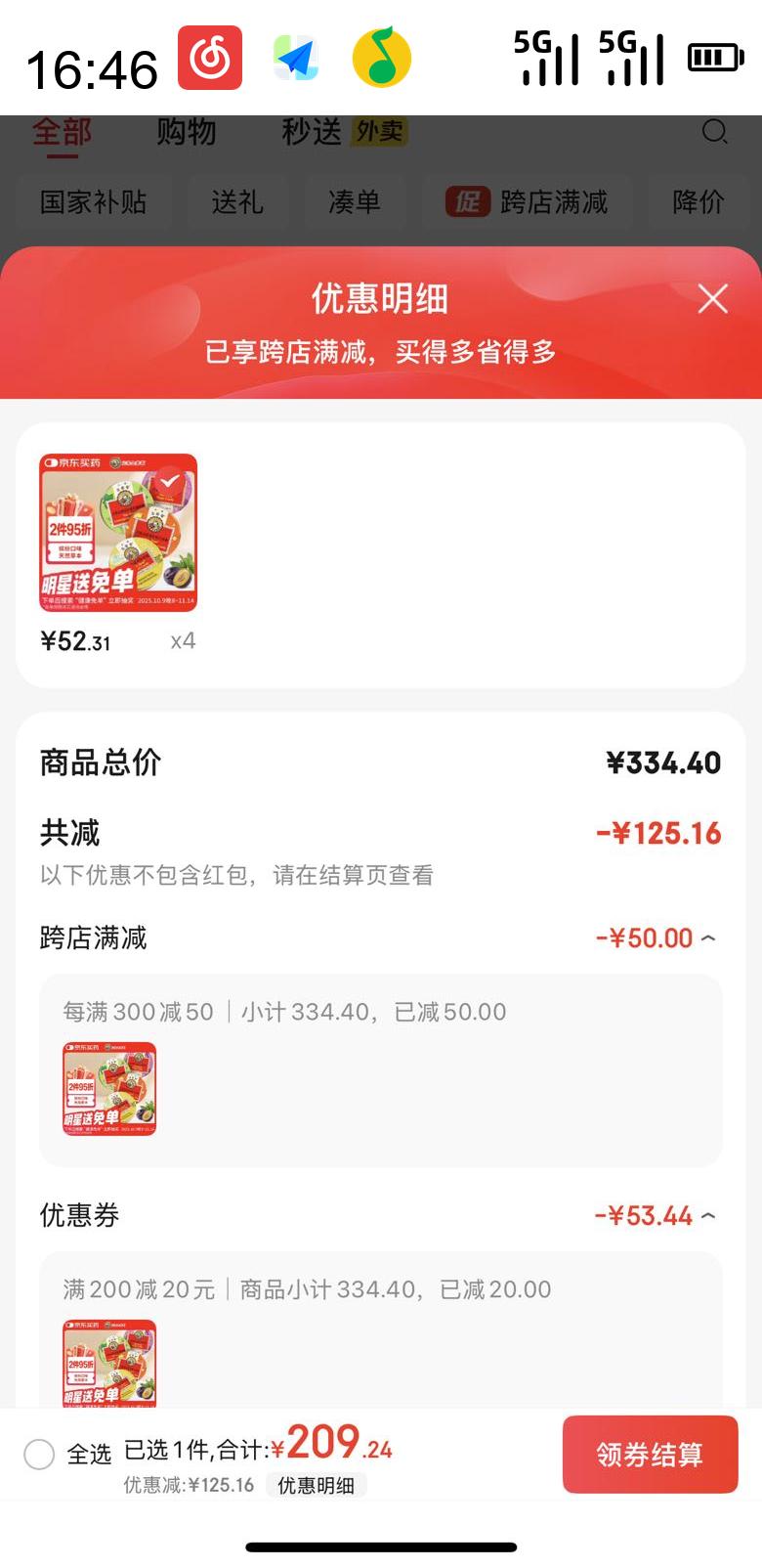Open product image under 每满300减50
Screen dimensions: 762x1568
(x=109, y=1088)
